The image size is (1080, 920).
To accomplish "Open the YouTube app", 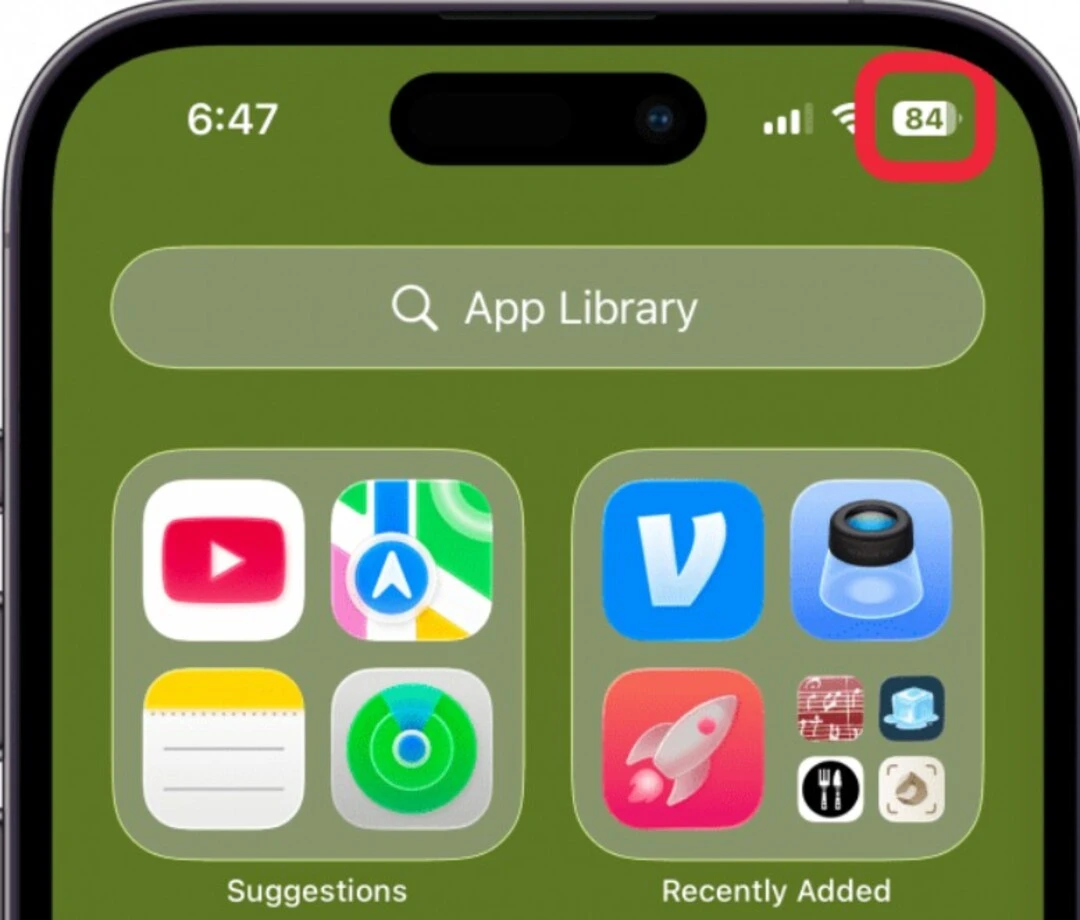I will (224, 560).
